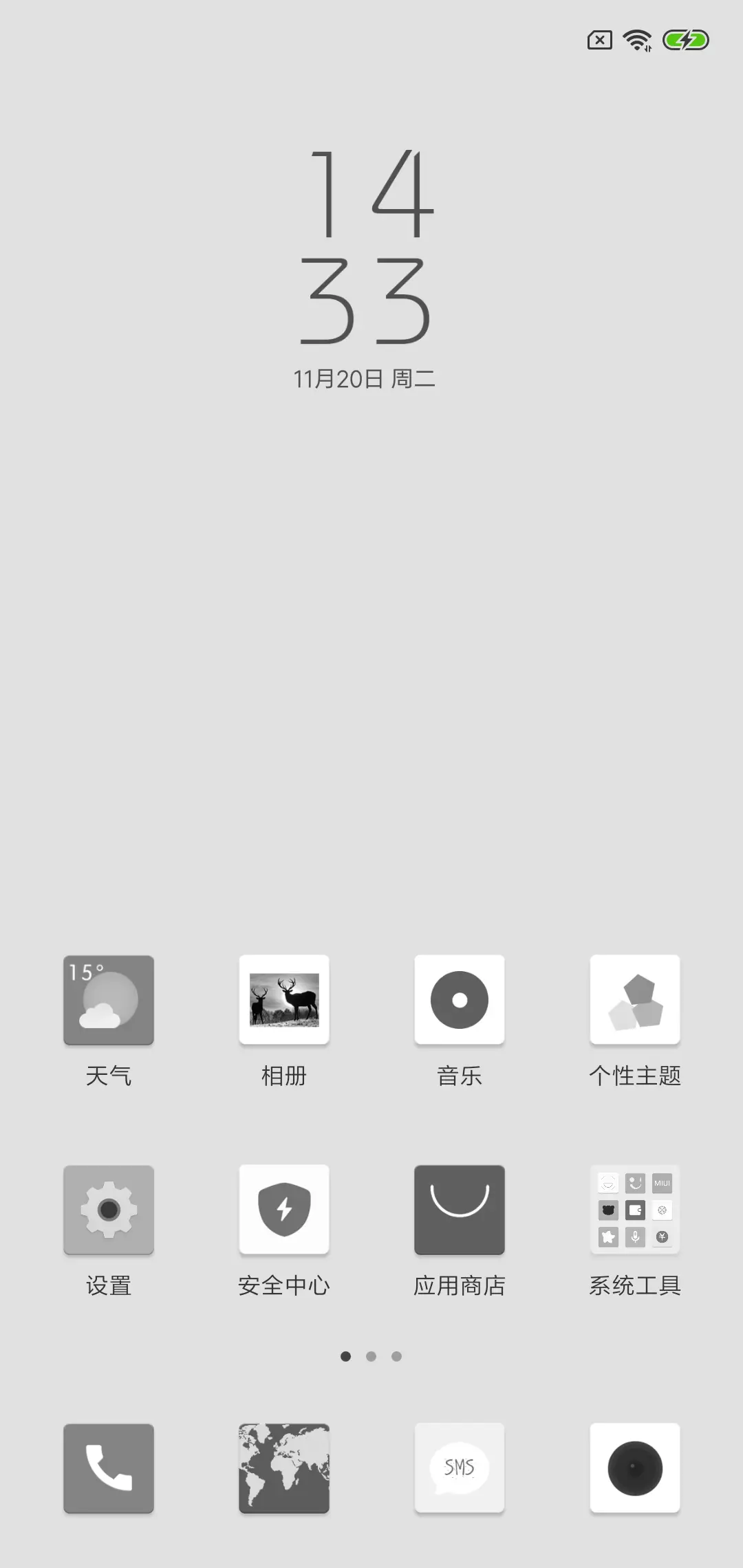Screen dimensions: 743x1568
Task: Open the camera app in the dock
Action: 635,1468
